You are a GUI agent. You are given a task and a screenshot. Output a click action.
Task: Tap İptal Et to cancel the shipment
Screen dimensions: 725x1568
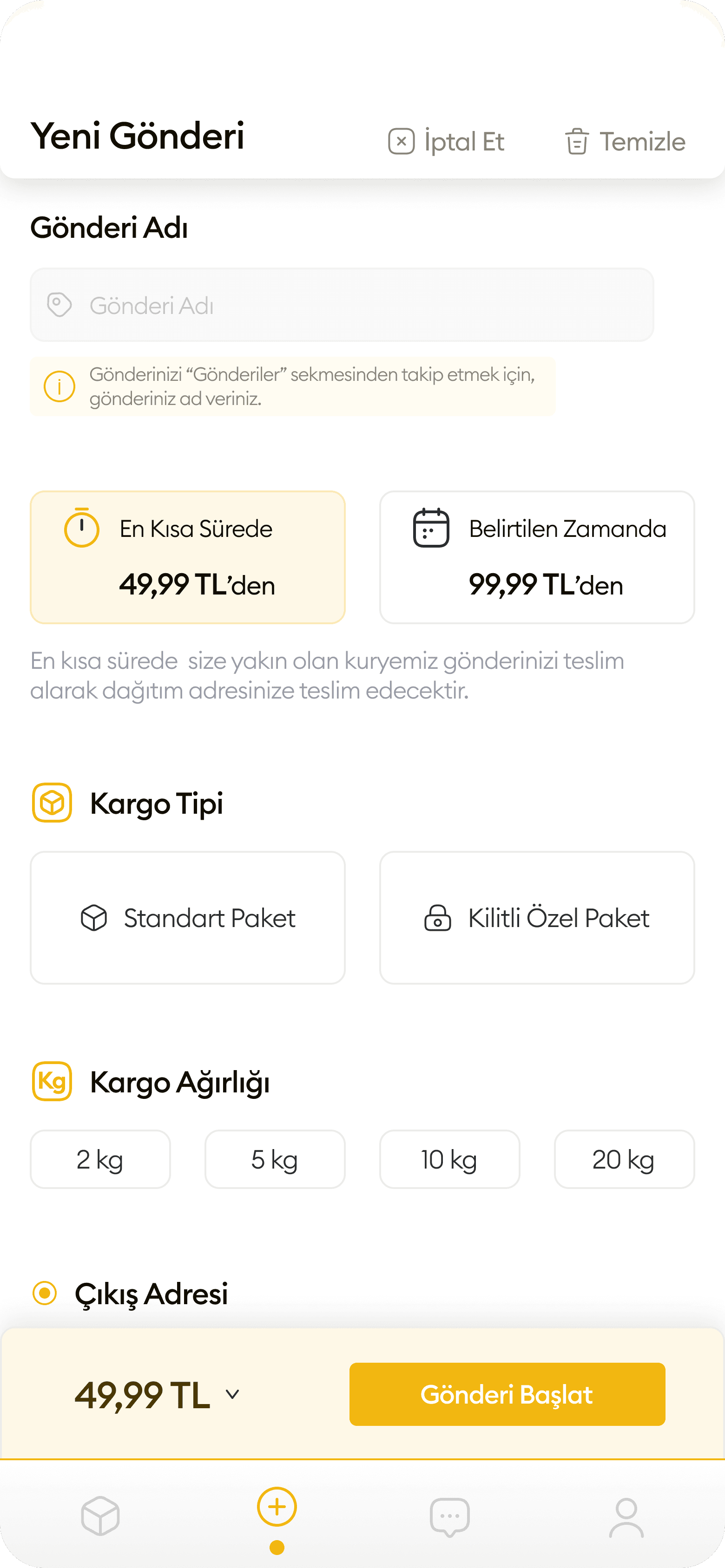tap(446, 141)
